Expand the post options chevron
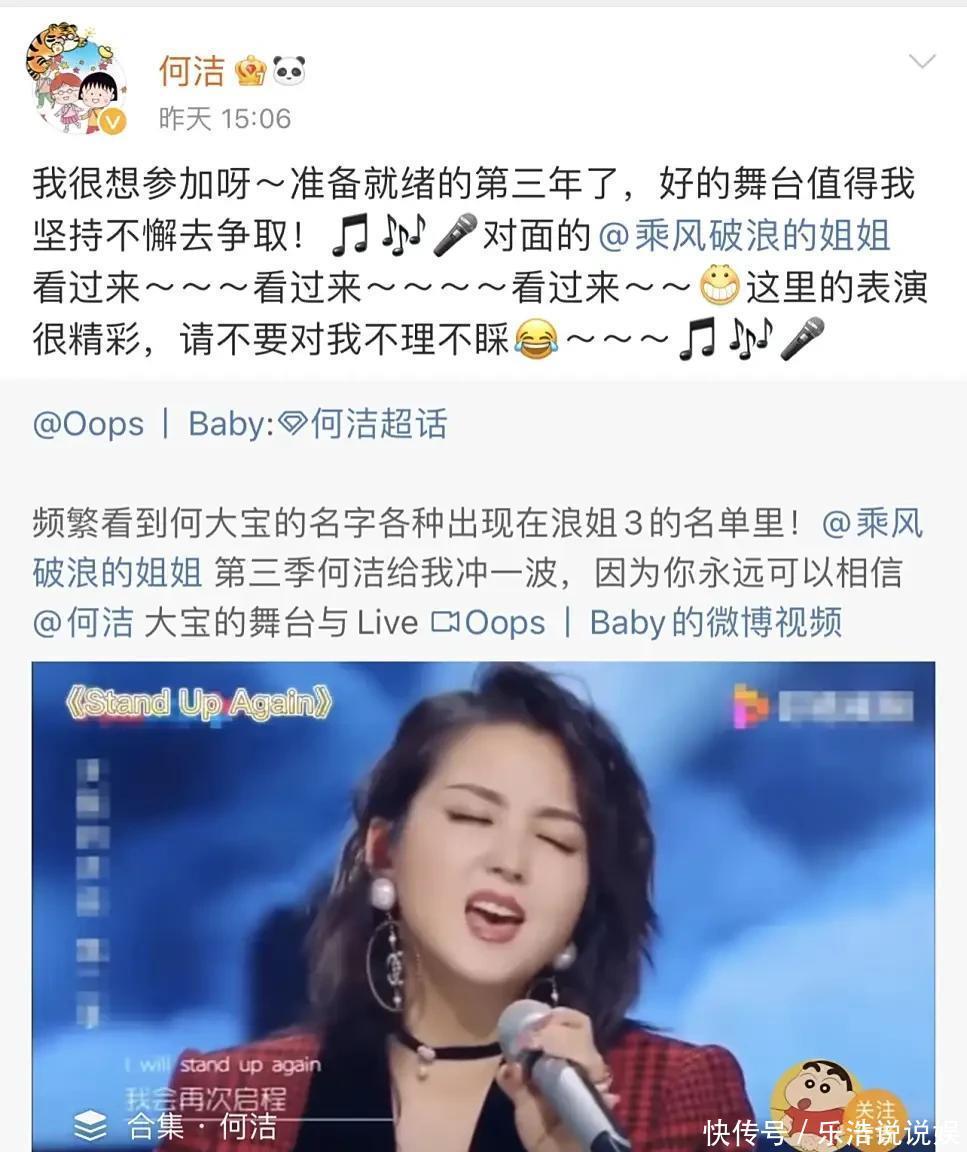Image resolution: width=967 pixels, height=1152 pixels. (921, 62)
